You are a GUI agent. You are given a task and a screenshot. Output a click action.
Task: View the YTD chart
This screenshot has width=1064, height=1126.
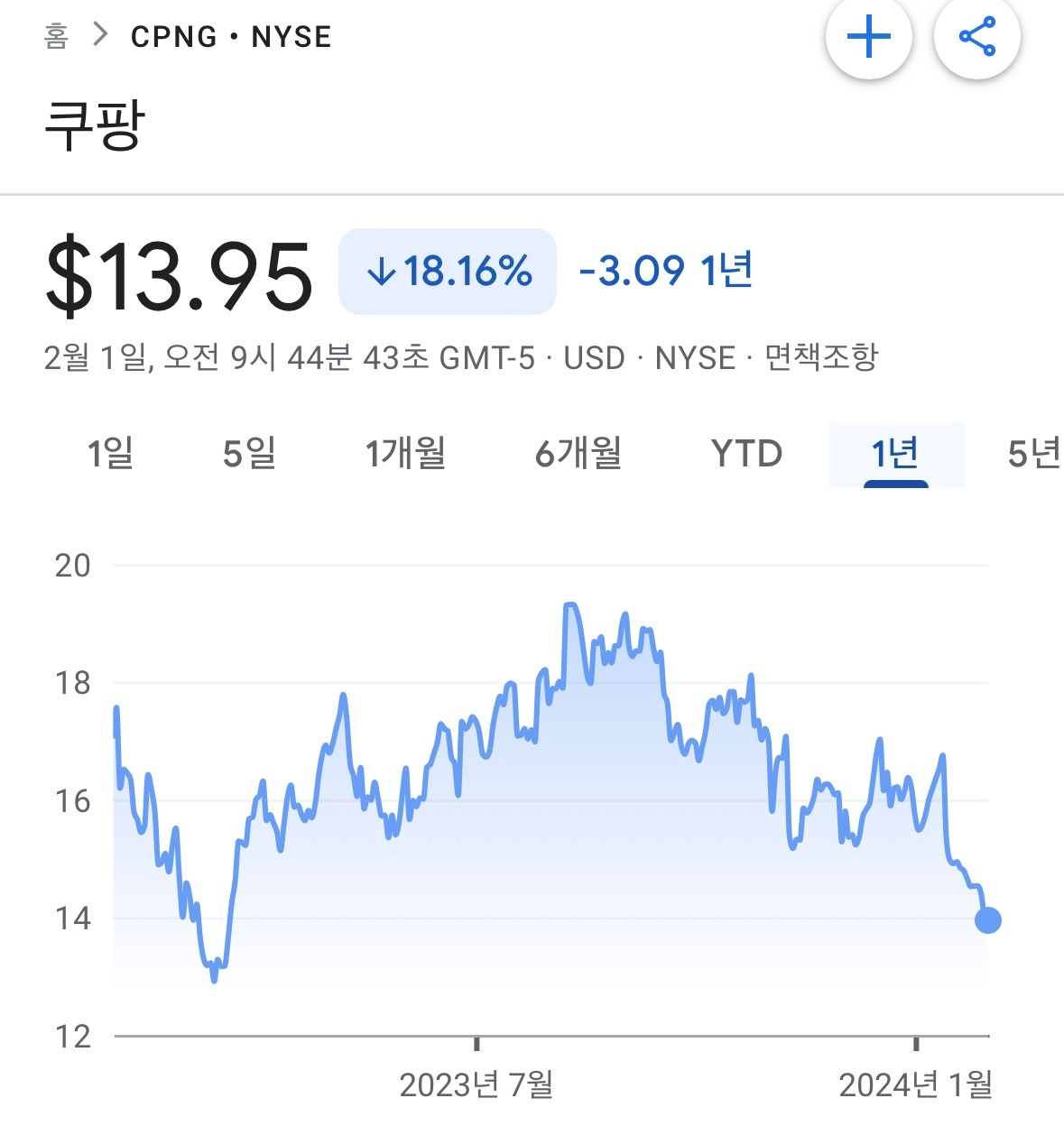(746, 453)
